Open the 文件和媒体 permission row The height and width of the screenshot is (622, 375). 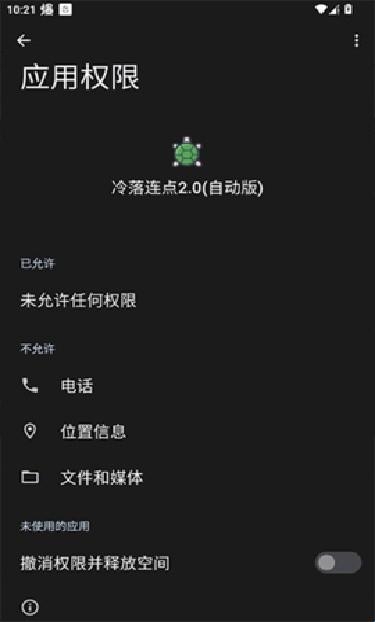pos(187,477)
